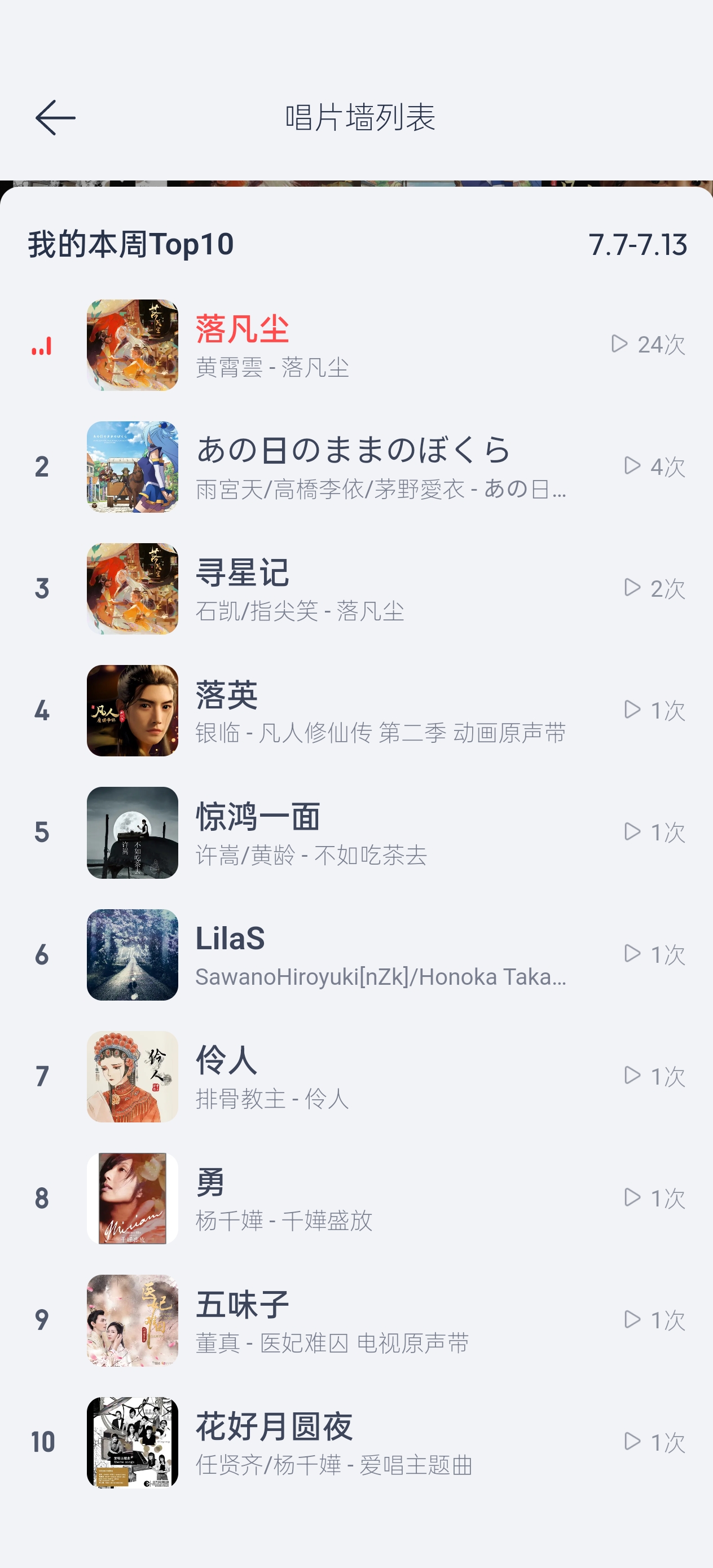This screenshot has height=1568, width=713.
Task: Go back using the top-left arrow
Action: pyautogui.click(x=55, y=117)
